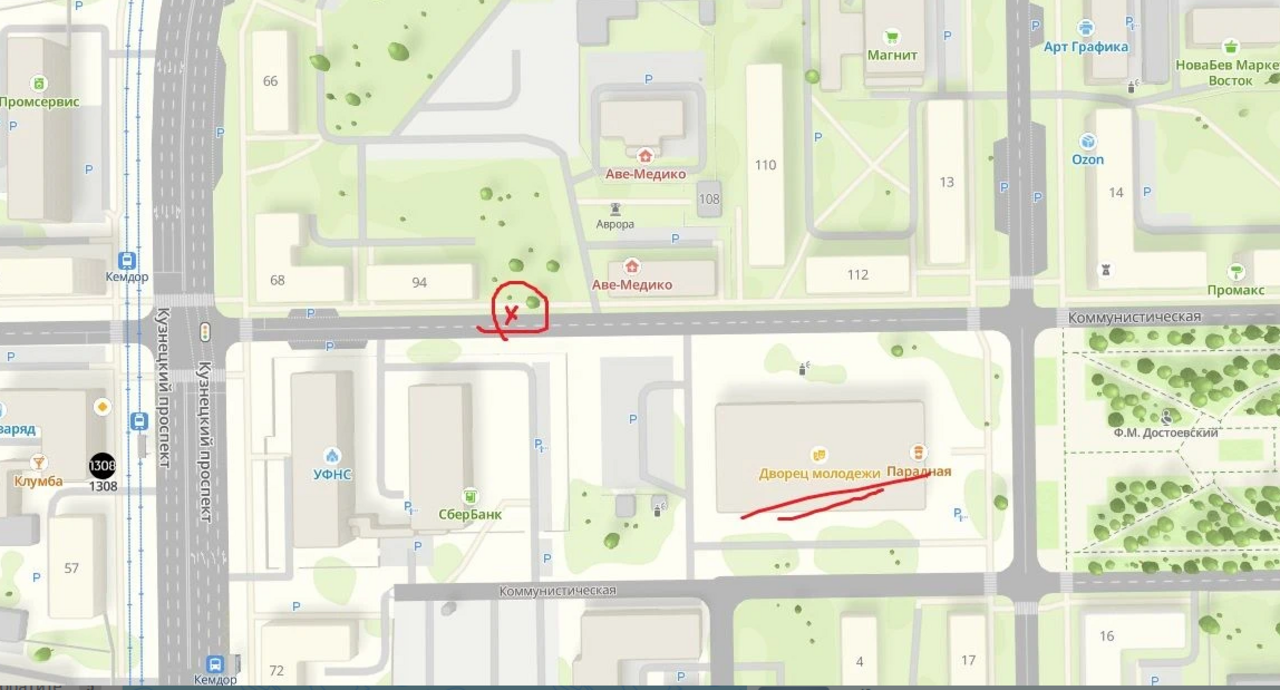Open the НоваБев Маркет Восток marker

pos(1230,46)
